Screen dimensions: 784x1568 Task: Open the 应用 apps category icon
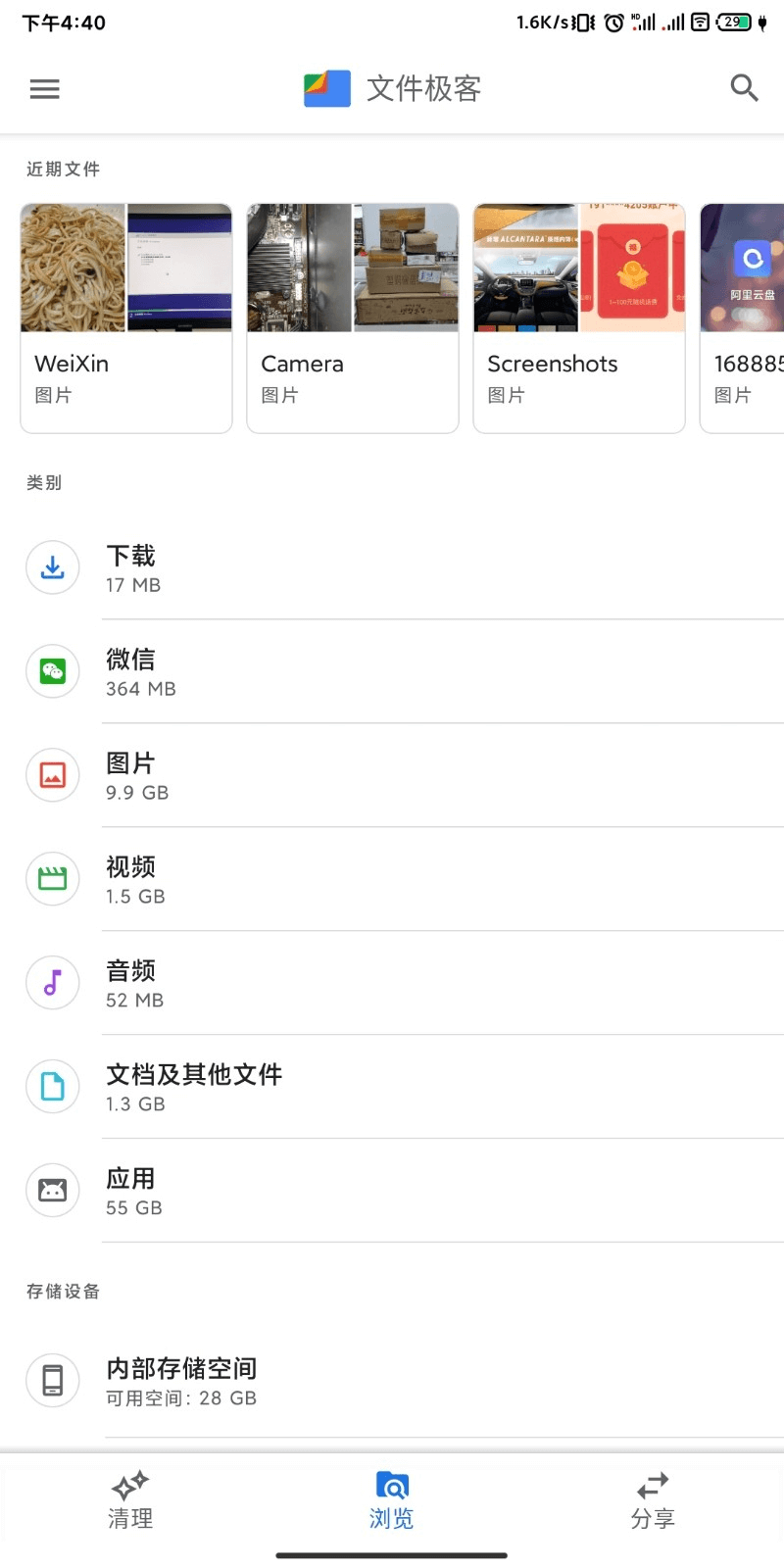pyautogui.click(x=52, y=1191)
